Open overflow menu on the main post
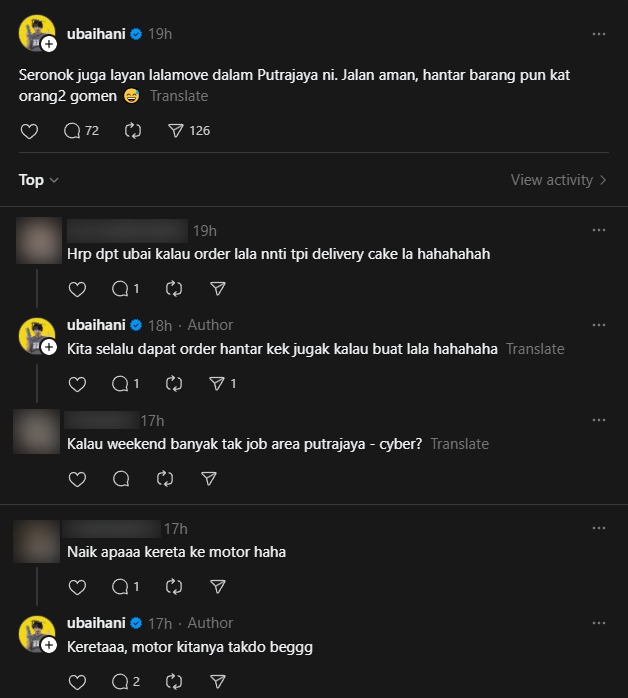 pos(598,34)
